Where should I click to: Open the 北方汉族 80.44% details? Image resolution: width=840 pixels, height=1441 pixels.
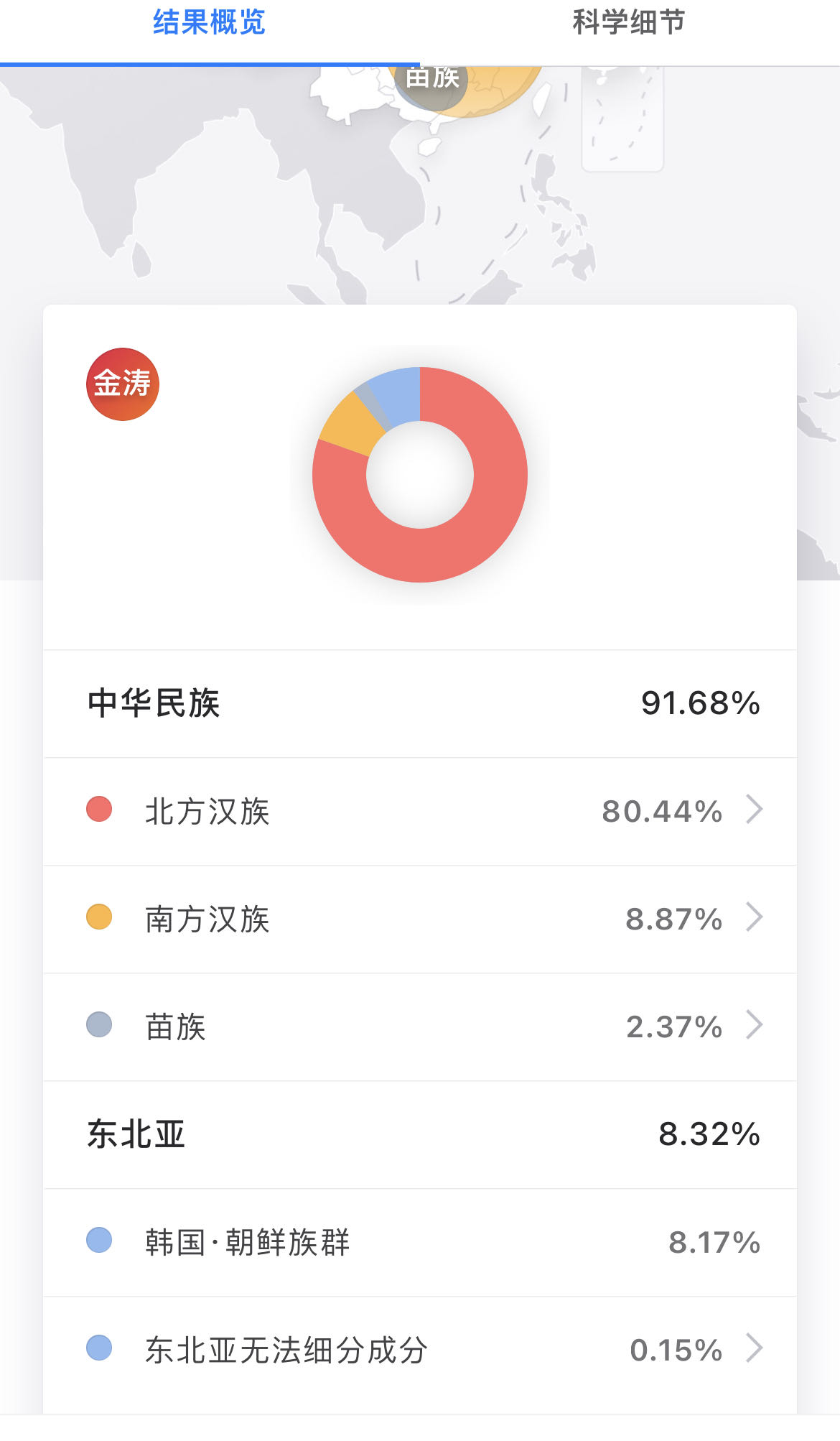pyautogui.click(x=420, y=812)
